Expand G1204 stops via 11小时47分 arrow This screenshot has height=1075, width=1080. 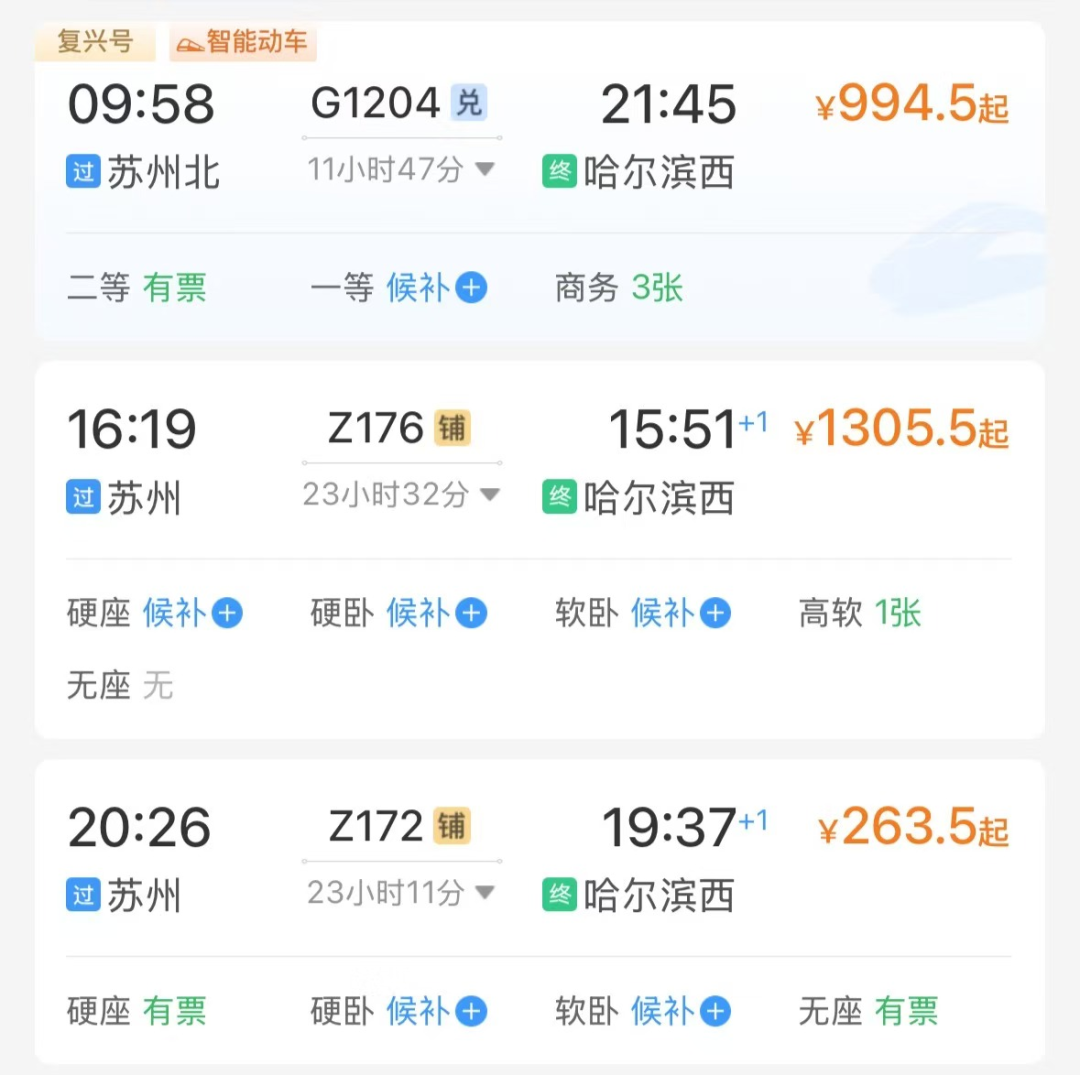click(x=485, y=170)
